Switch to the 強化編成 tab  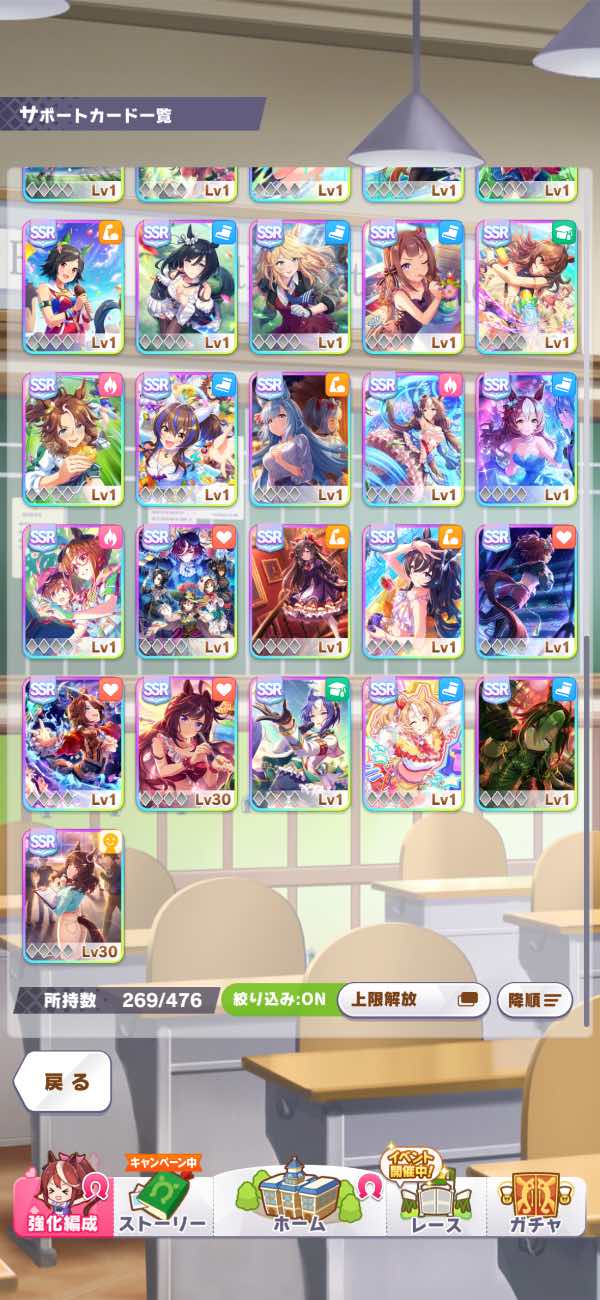62,1204
